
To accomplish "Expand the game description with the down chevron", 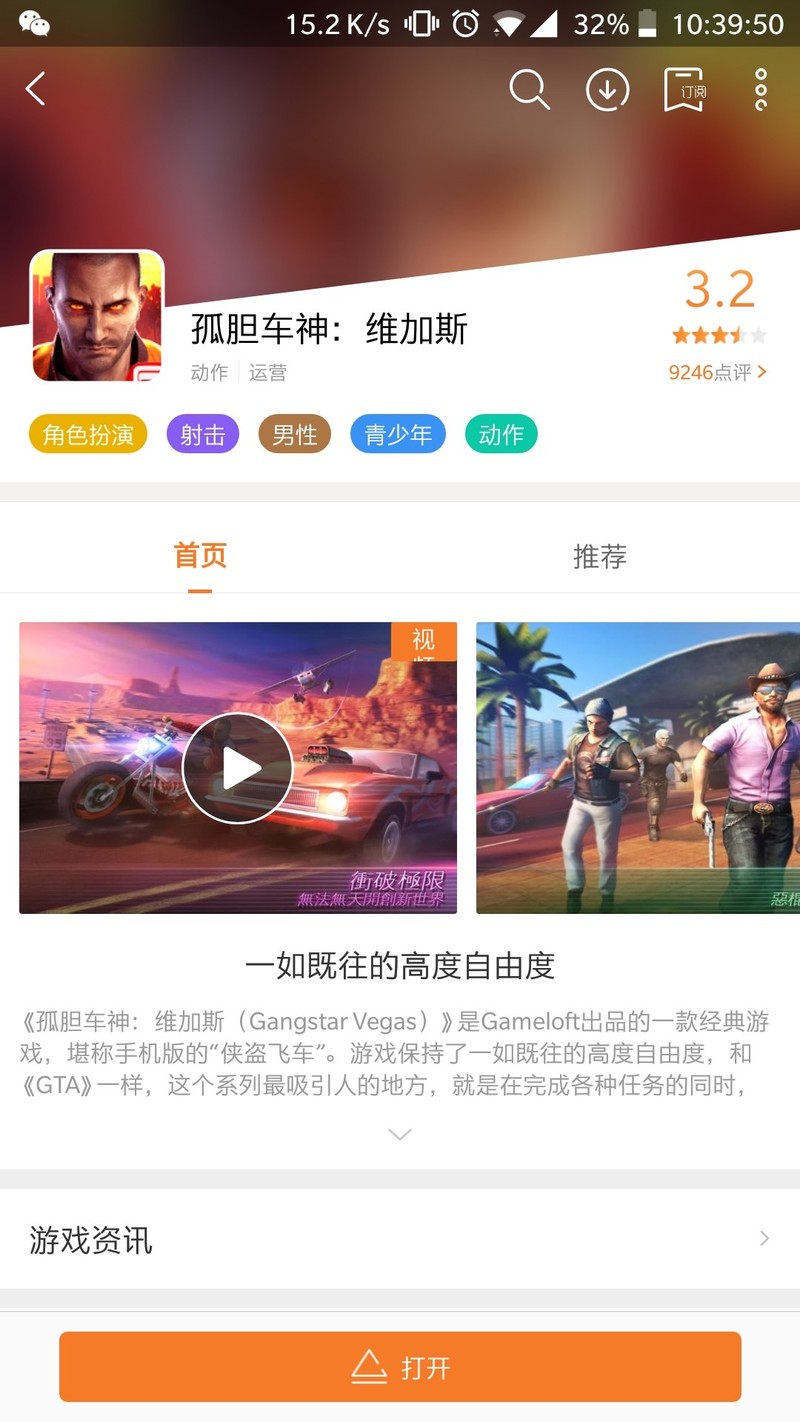I will (400, 1134).
